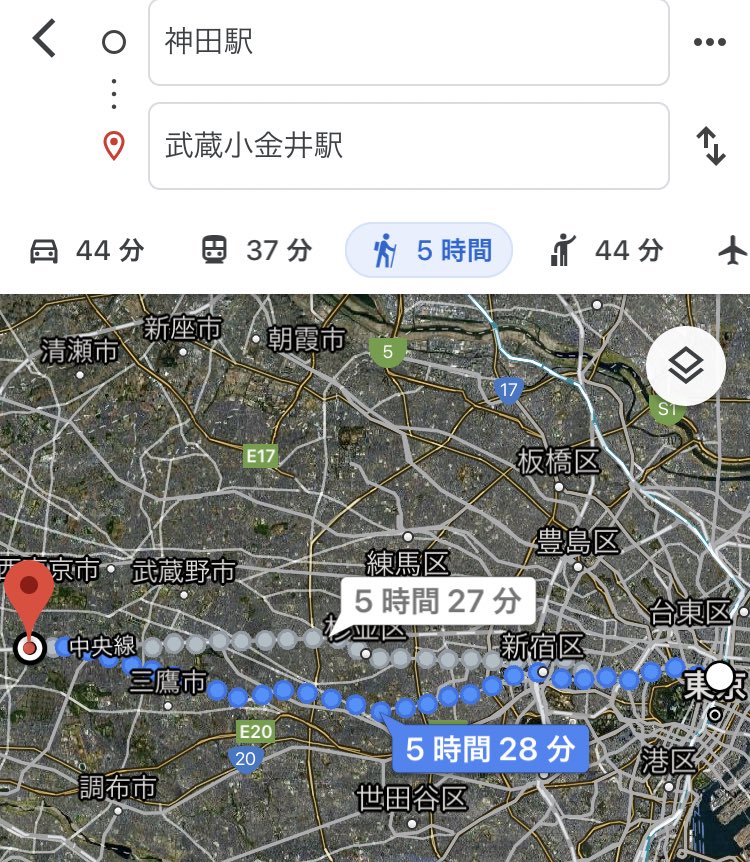Edit the starting point 神田駅
This screenshot has height=862, width=750.
coord(408,42)
